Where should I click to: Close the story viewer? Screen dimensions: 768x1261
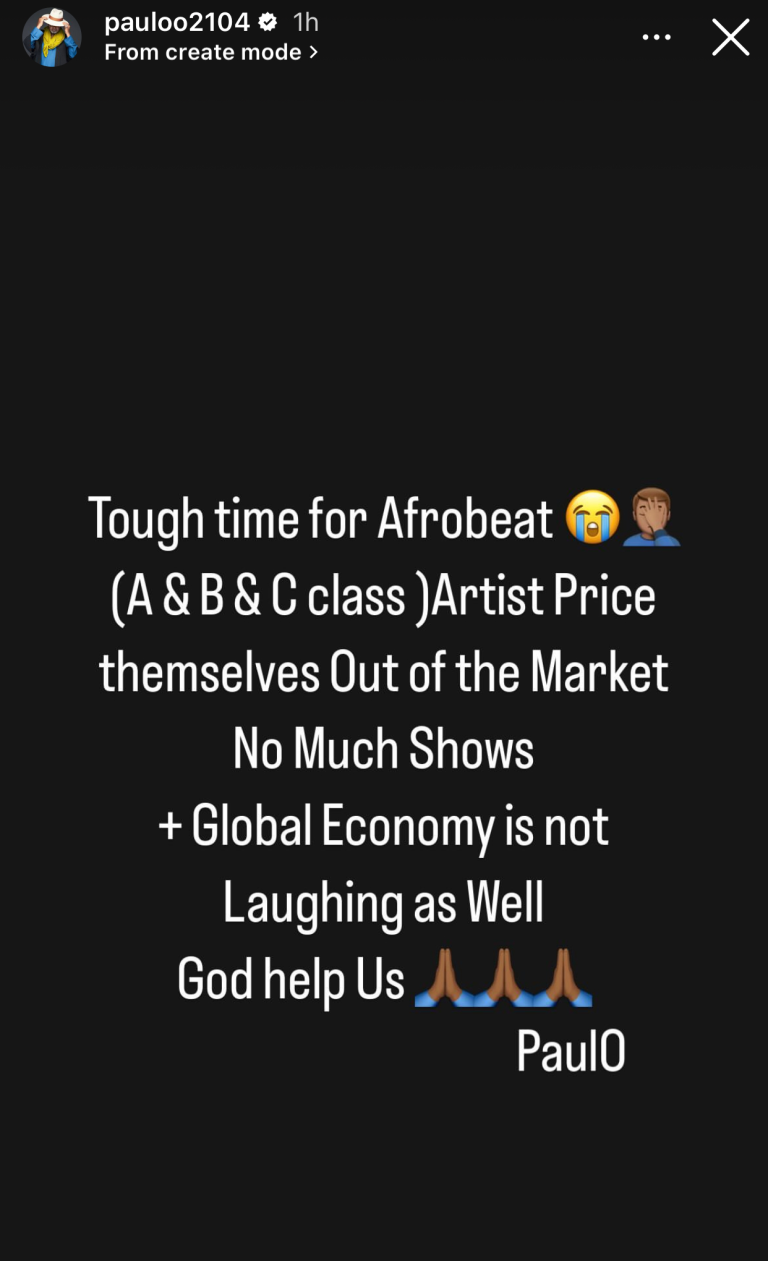pos(730,37)
